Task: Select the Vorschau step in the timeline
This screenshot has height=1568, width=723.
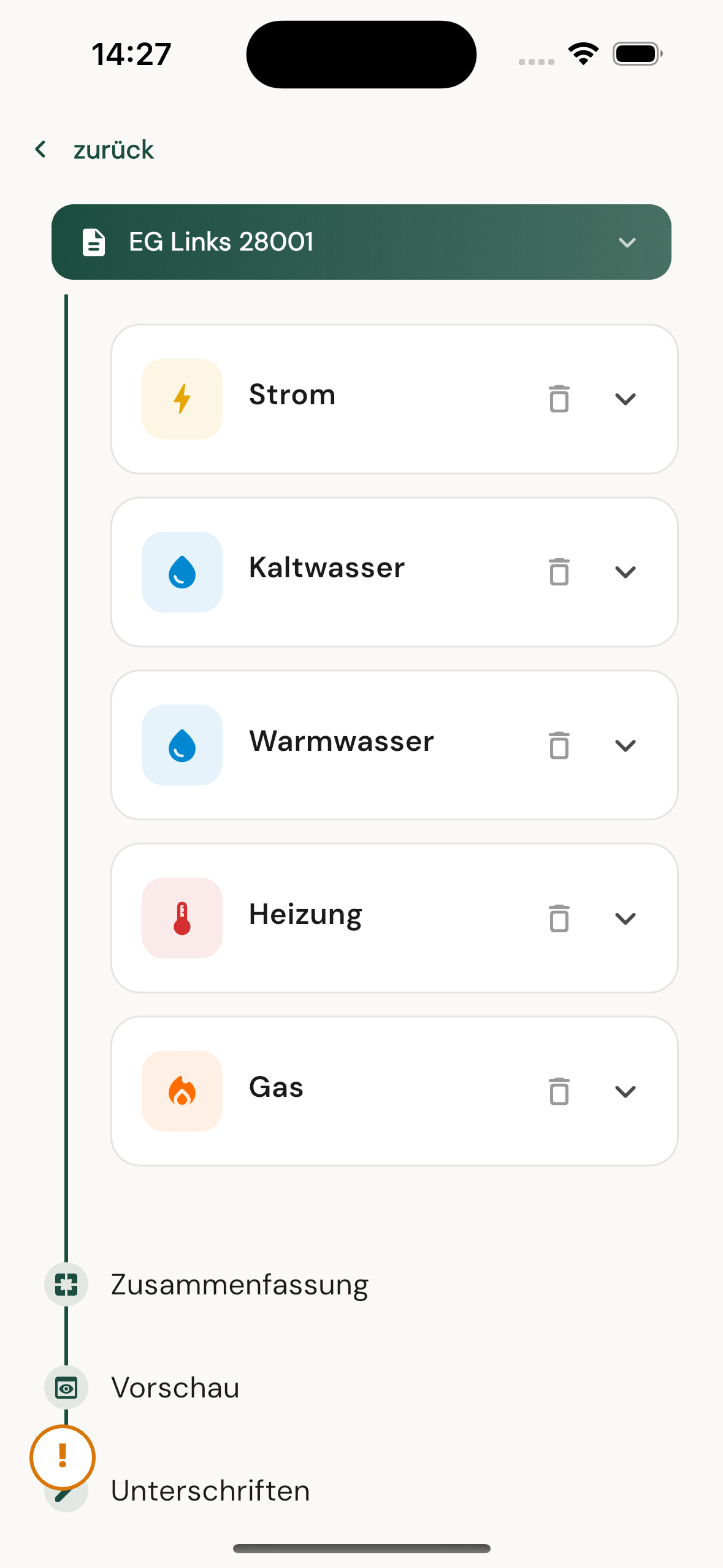Action: 175,1387
